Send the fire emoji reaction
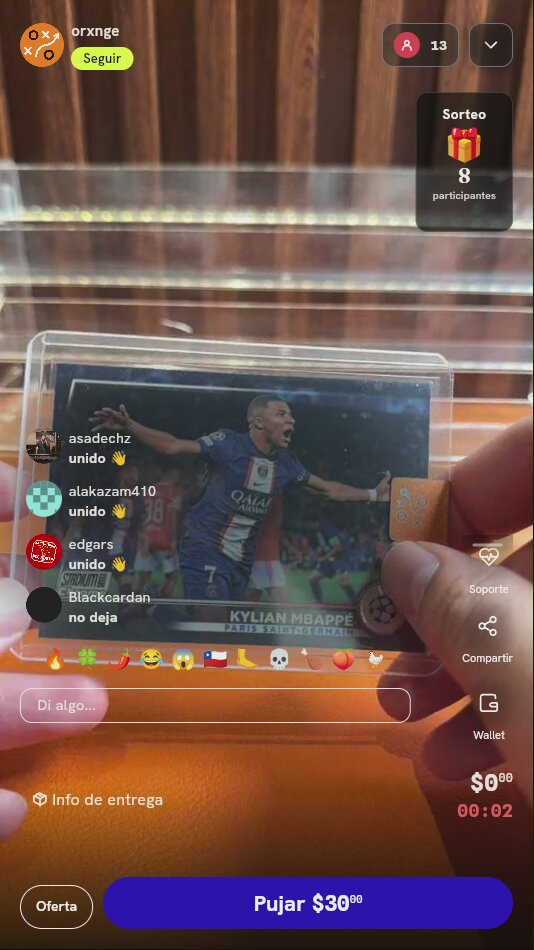This screenshot has width=534, height=950. tap(55, 659)
